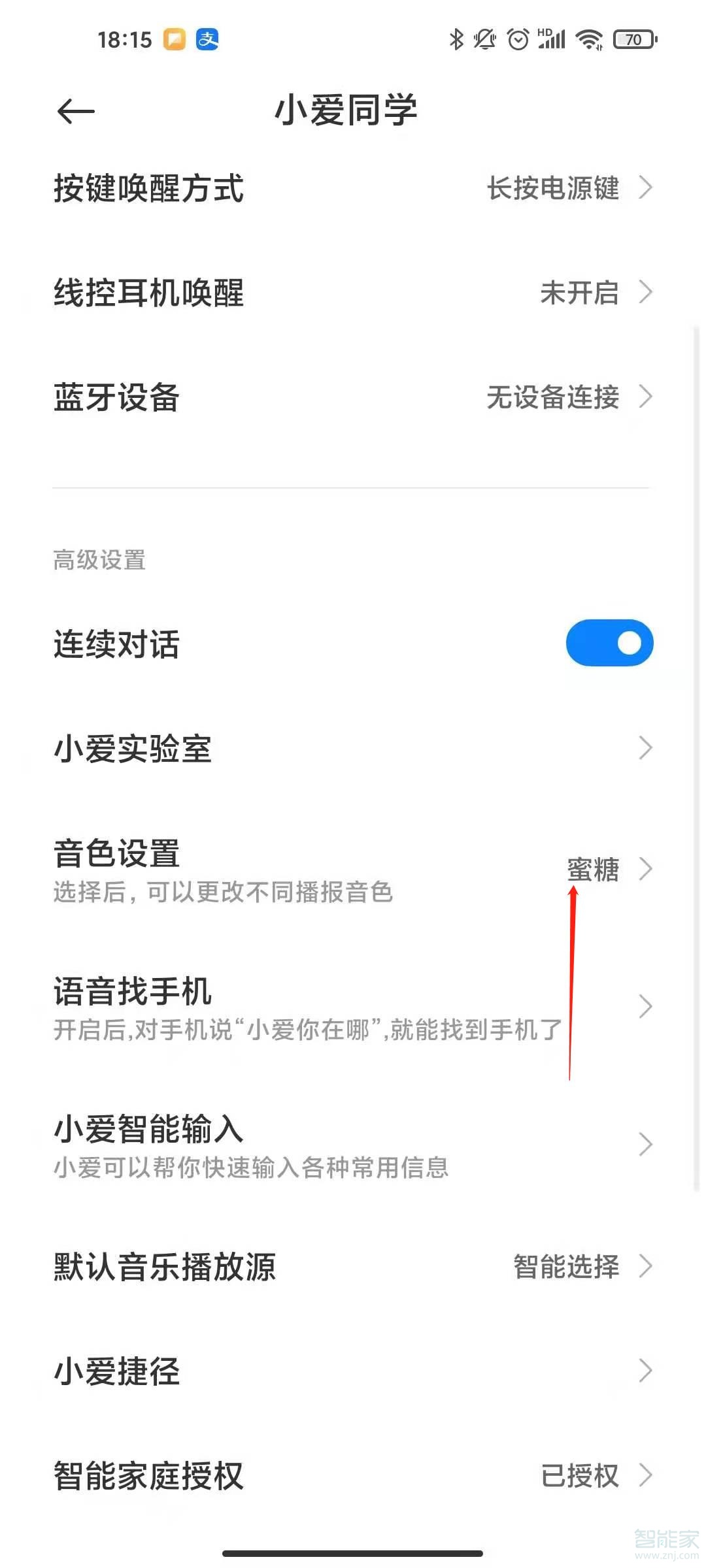
Task: Open 按键唤醒方式 setting
Action: [353, 188]
